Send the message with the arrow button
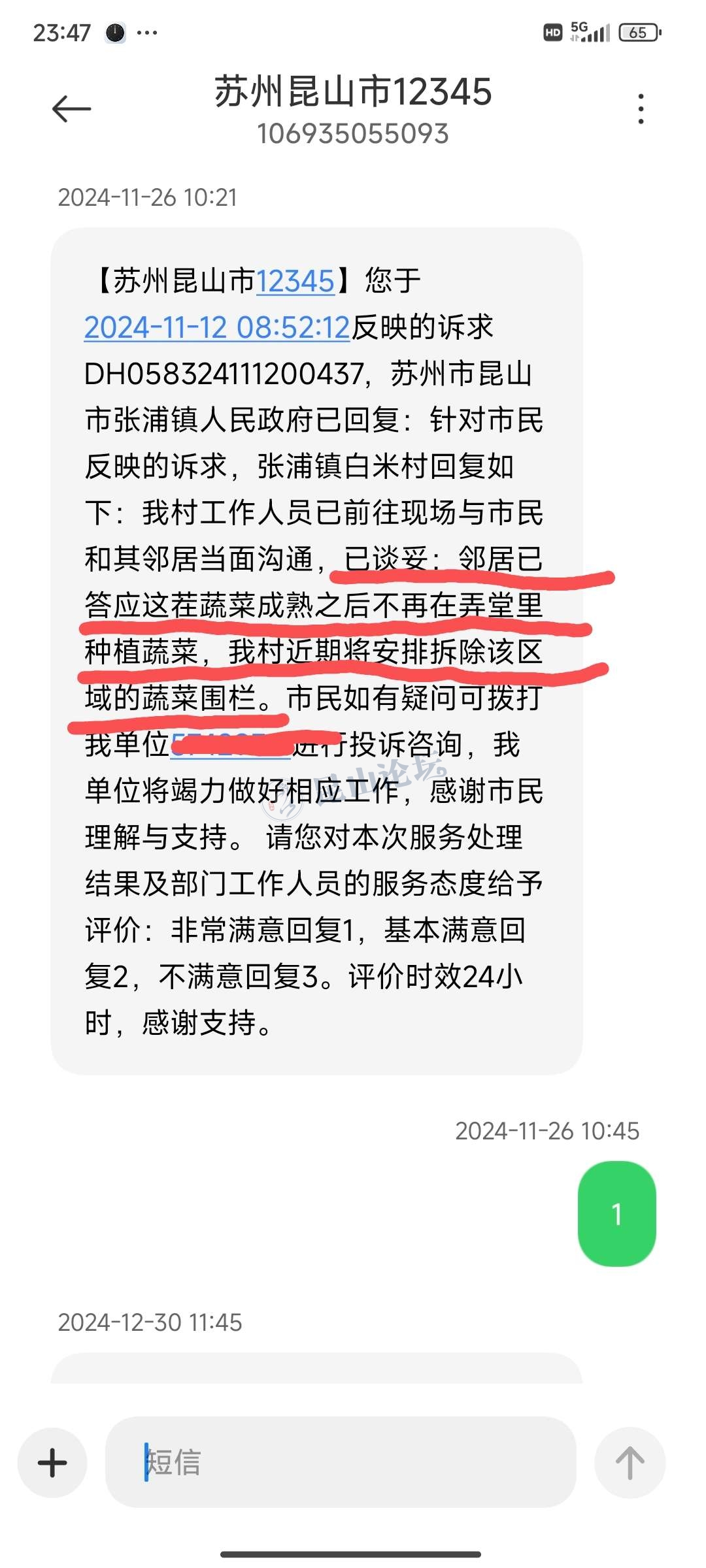This screenshot has width=706, height=1568. (x=630, y=1462)
